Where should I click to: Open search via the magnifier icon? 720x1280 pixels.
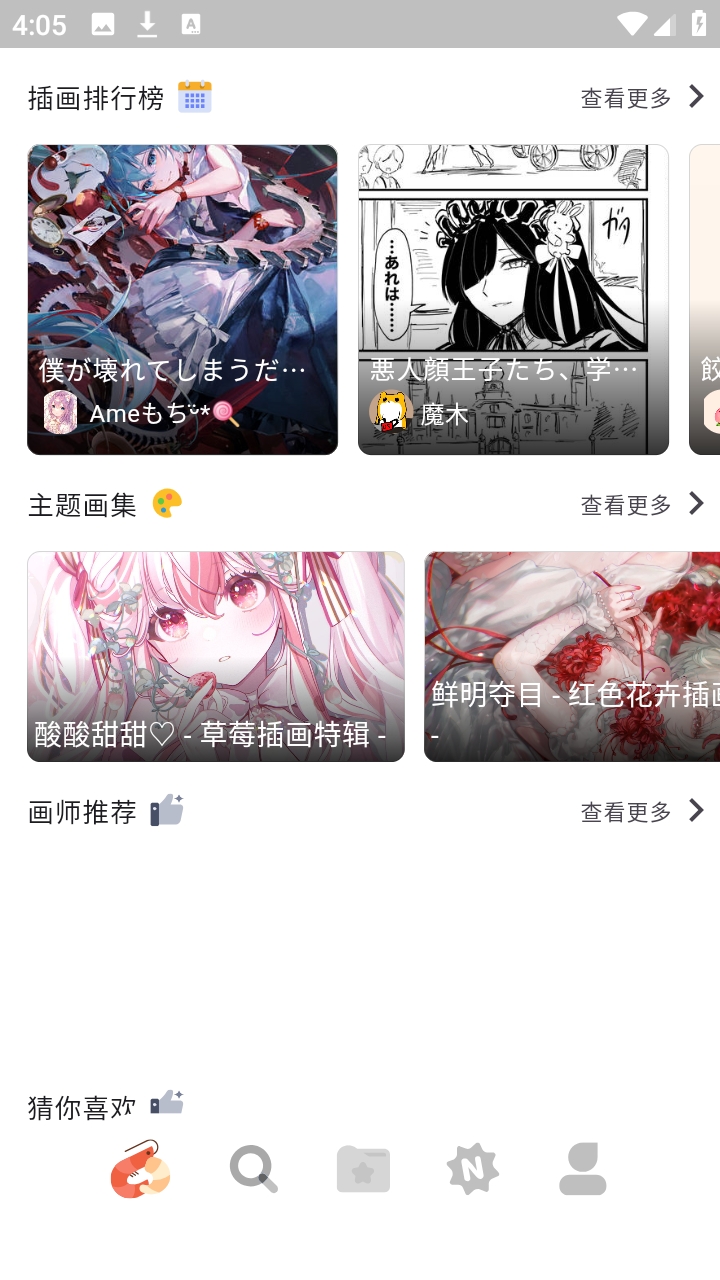pos(253,1168)
